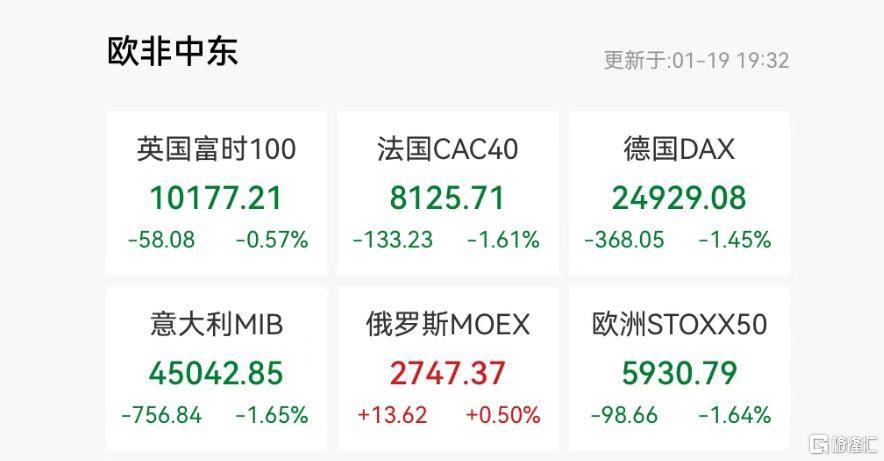884x461 pixels.
Task: Open 意大利MIB index quote
Action: pos(217,370)
